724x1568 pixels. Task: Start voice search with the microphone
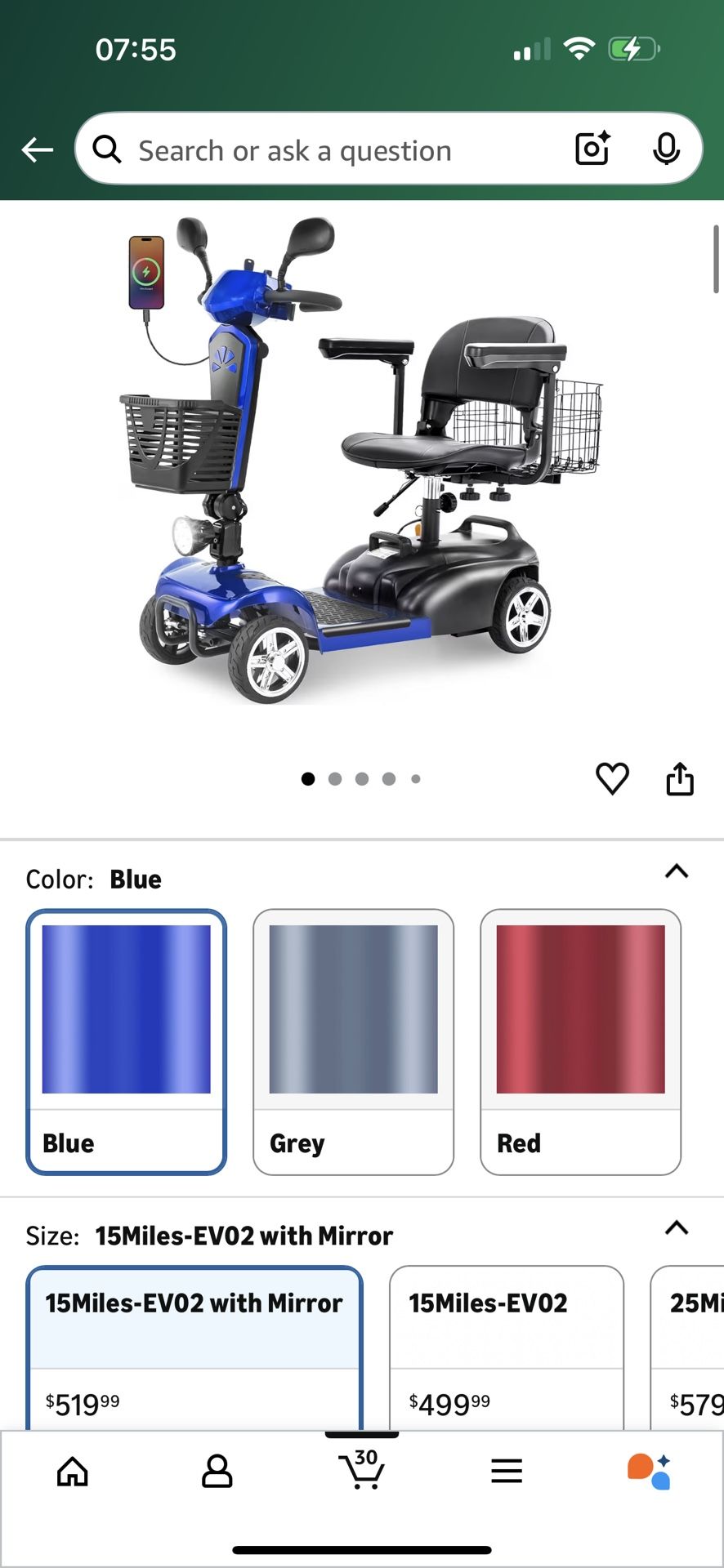pos(667,149)
